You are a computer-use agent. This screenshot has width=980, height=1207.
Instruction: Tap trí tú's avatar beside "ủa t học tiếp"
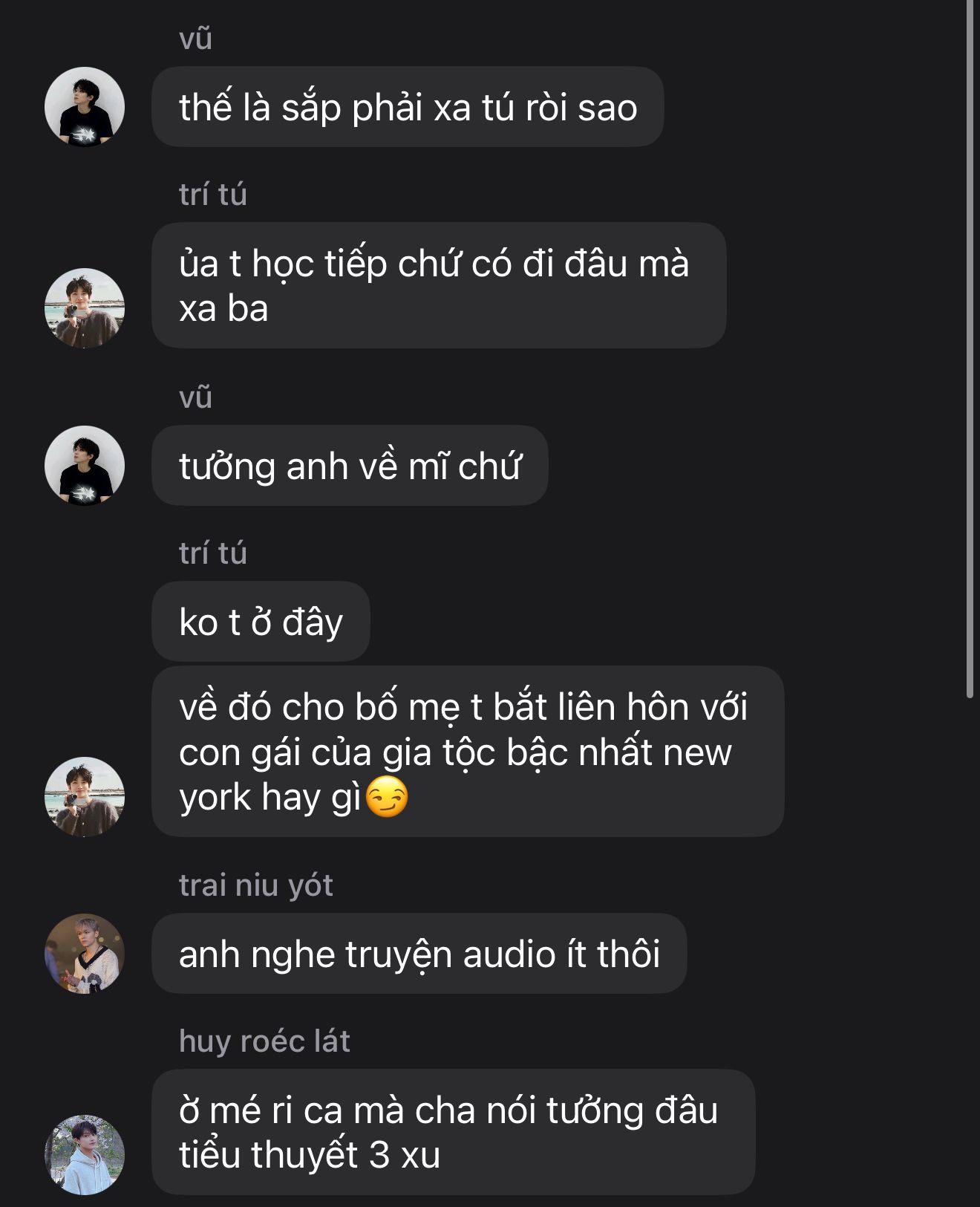coord(85,308)
